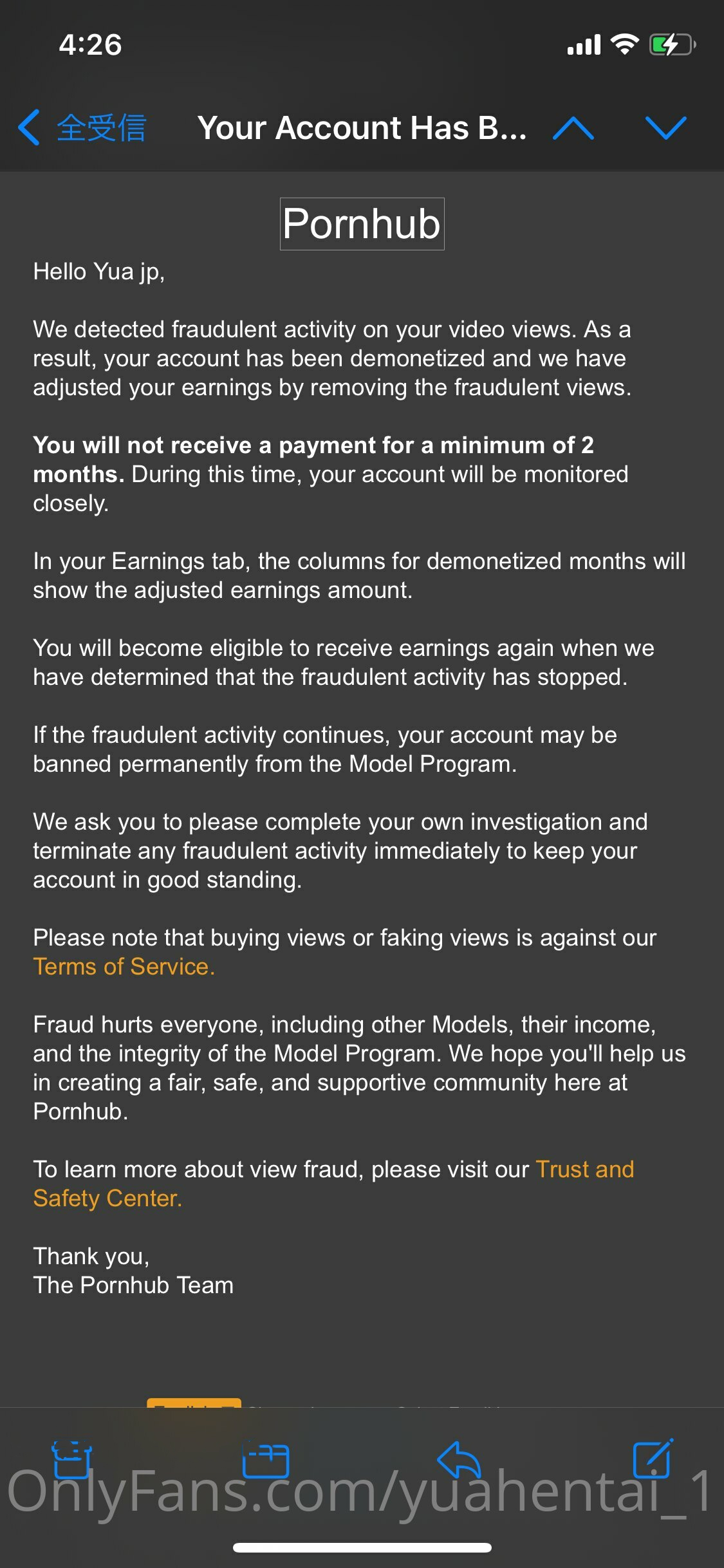The height and width of the screenshot is (1568, 724).
Task: Archive this email
Action: point(71,1459)
